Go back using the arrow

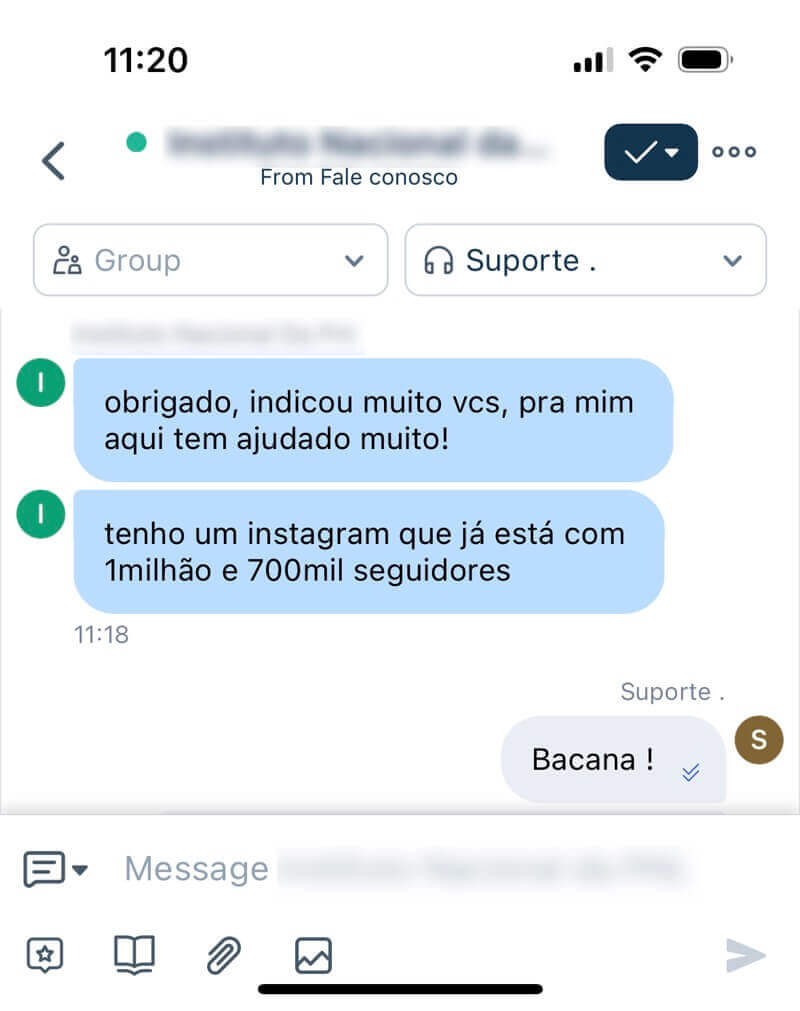[x=54, y=160]
